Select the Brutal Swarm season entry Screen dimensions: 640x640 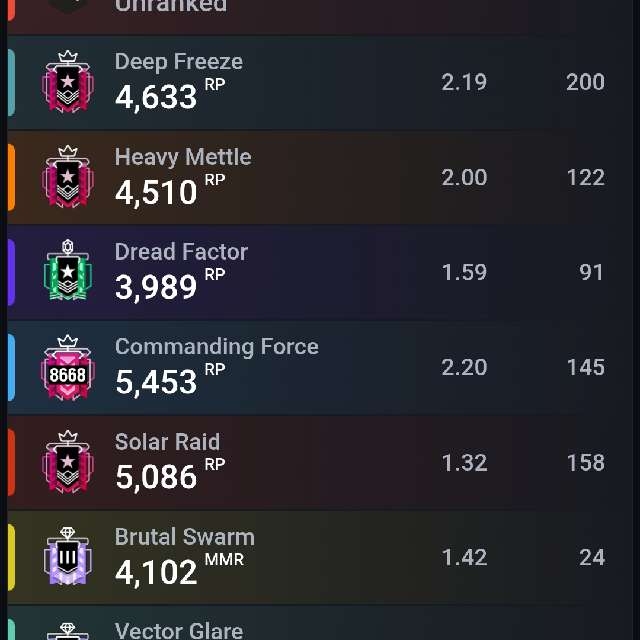click(320, 557)
